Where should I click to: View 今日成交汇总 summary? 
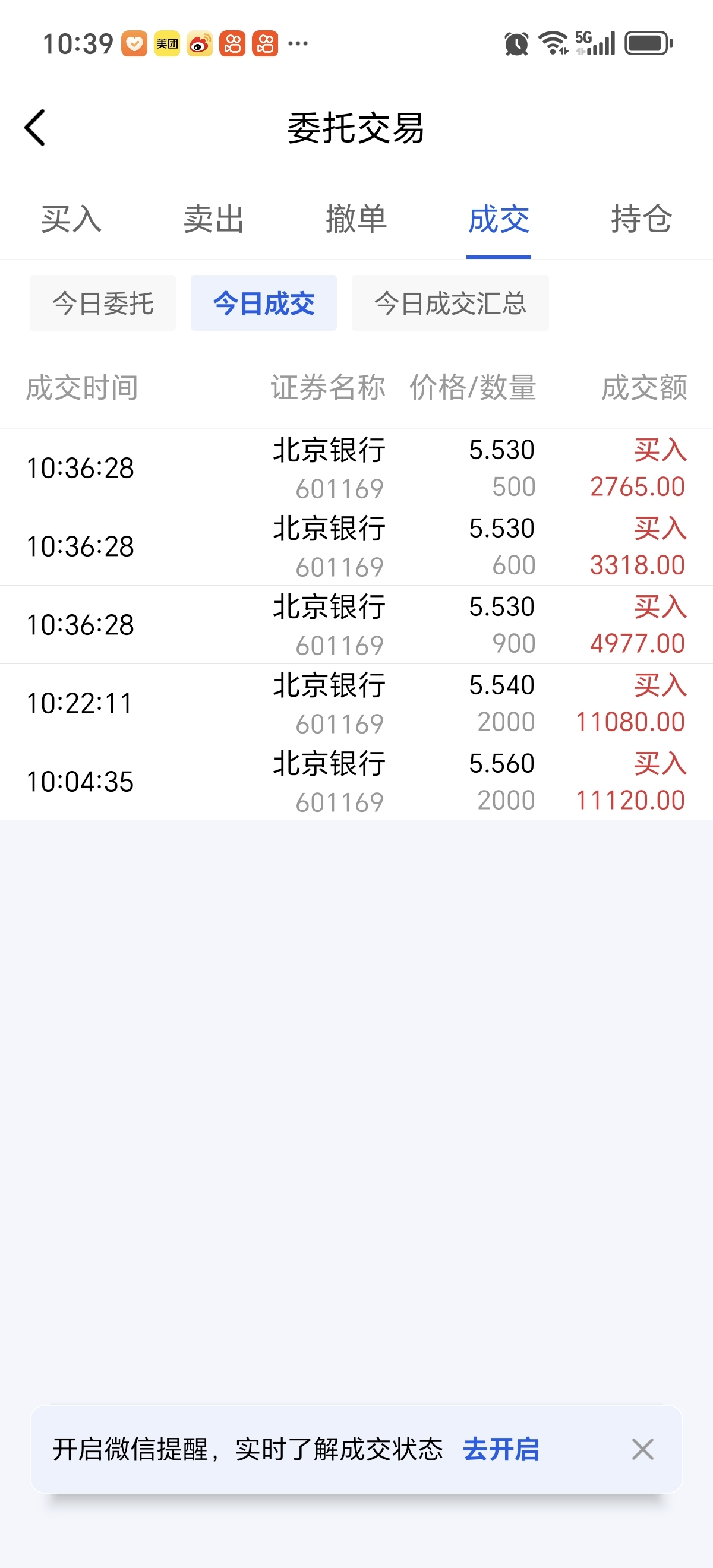(x=450, y=303)
